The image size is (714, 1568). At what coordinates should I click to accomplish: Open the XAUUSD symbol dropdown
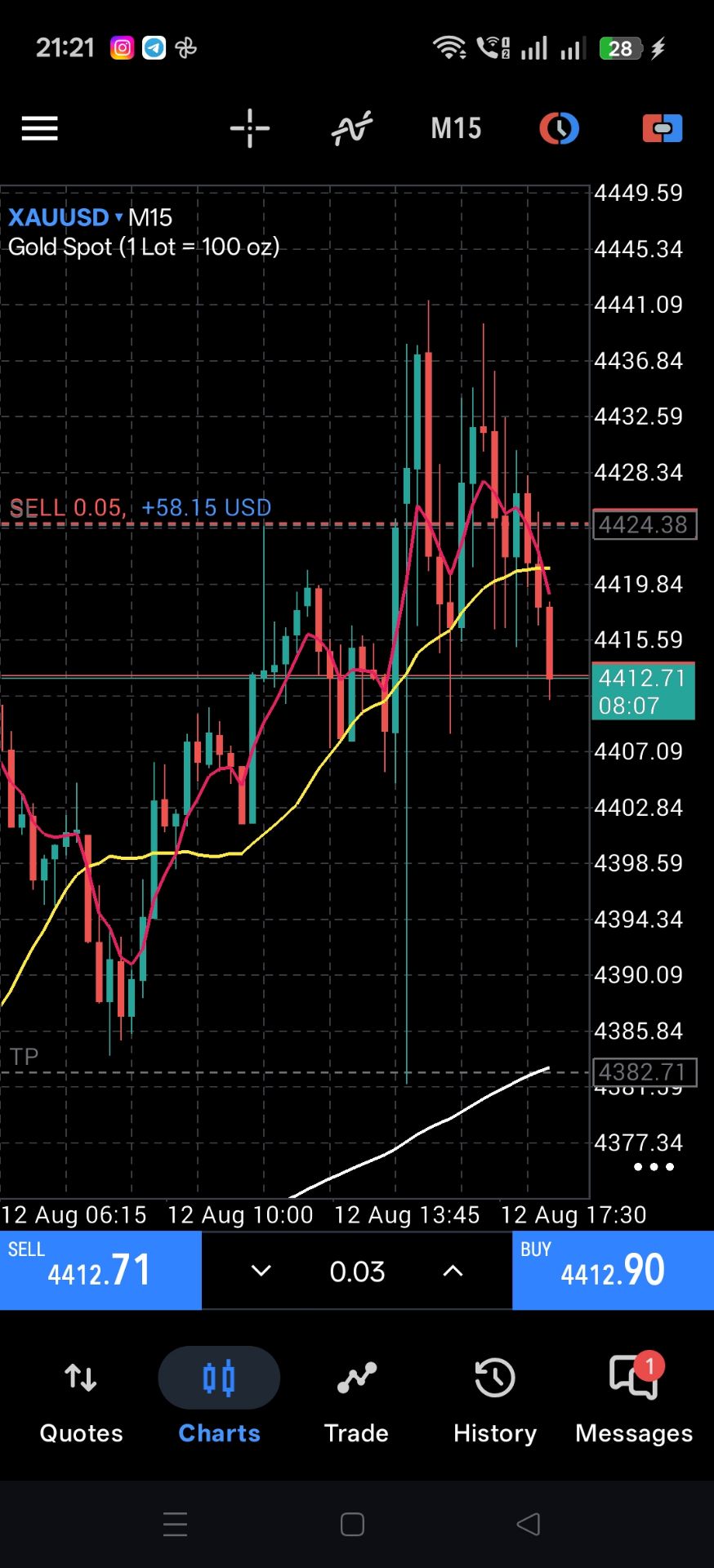click(x=65, y=217)
